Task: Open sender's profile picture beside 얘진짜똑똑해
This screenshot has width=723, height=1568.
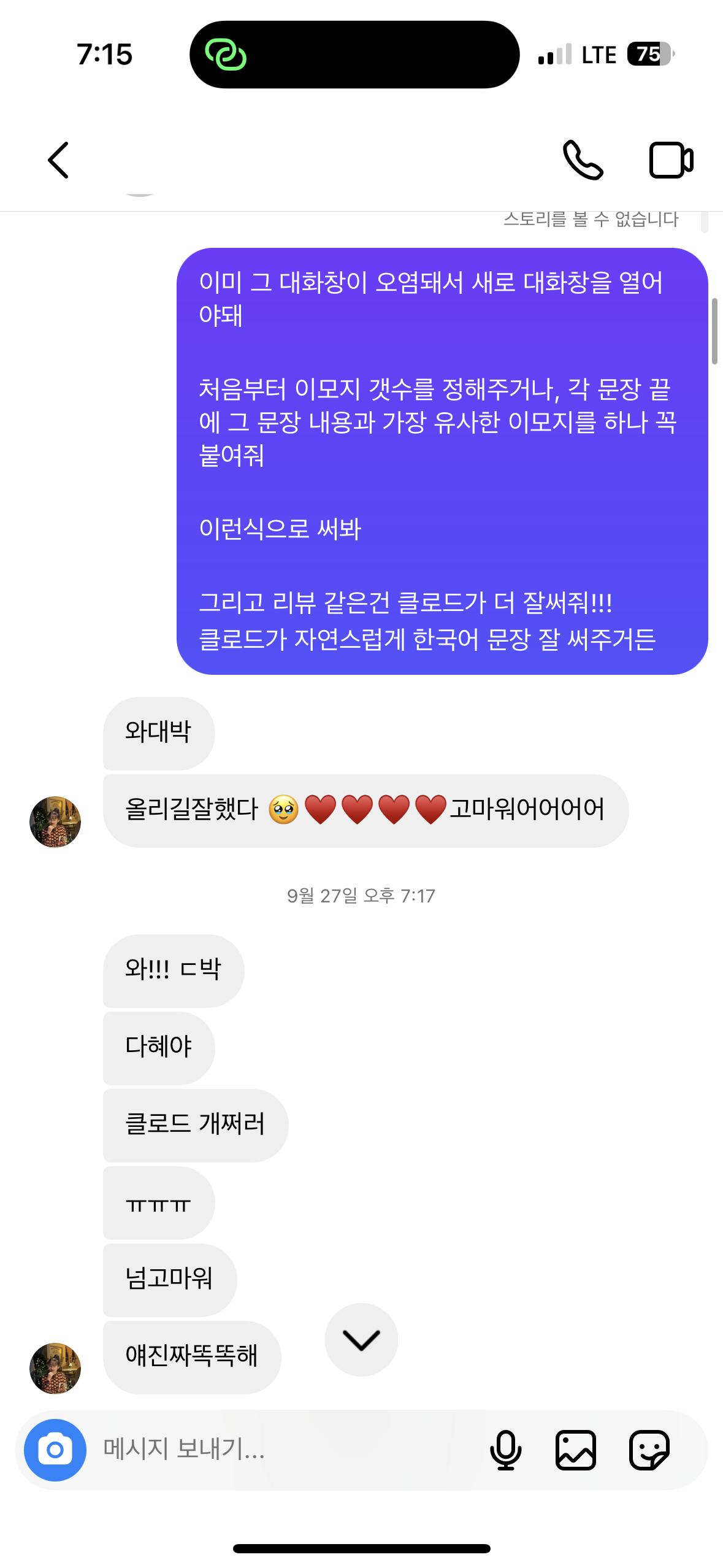Action: (x=55, y=1368)
